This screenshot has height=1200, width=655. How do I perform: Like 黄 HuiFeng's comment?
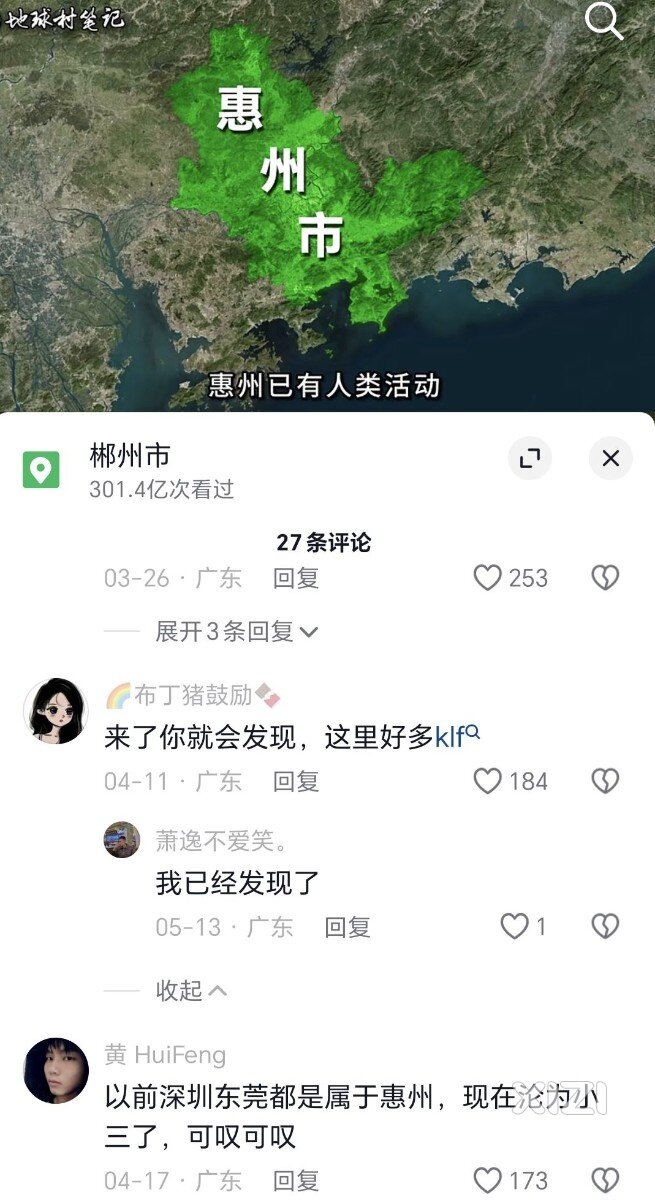point(488,1181)
